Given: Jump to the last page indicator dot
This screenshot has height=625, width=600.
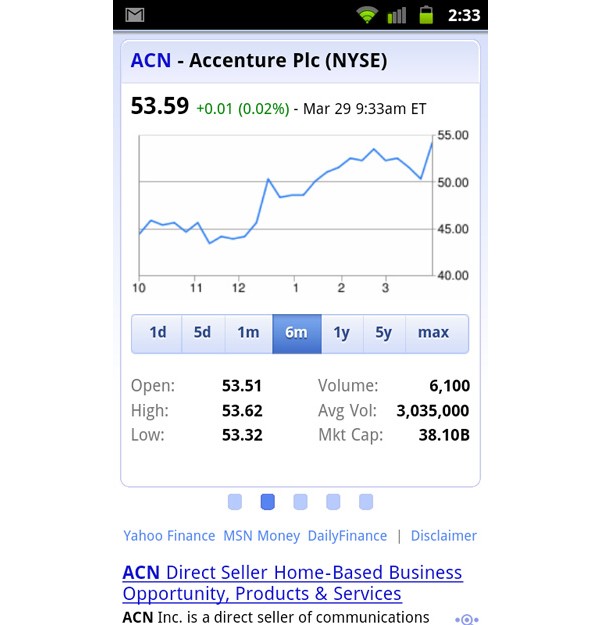Looking at the screenshot, I should coord(366,502).
